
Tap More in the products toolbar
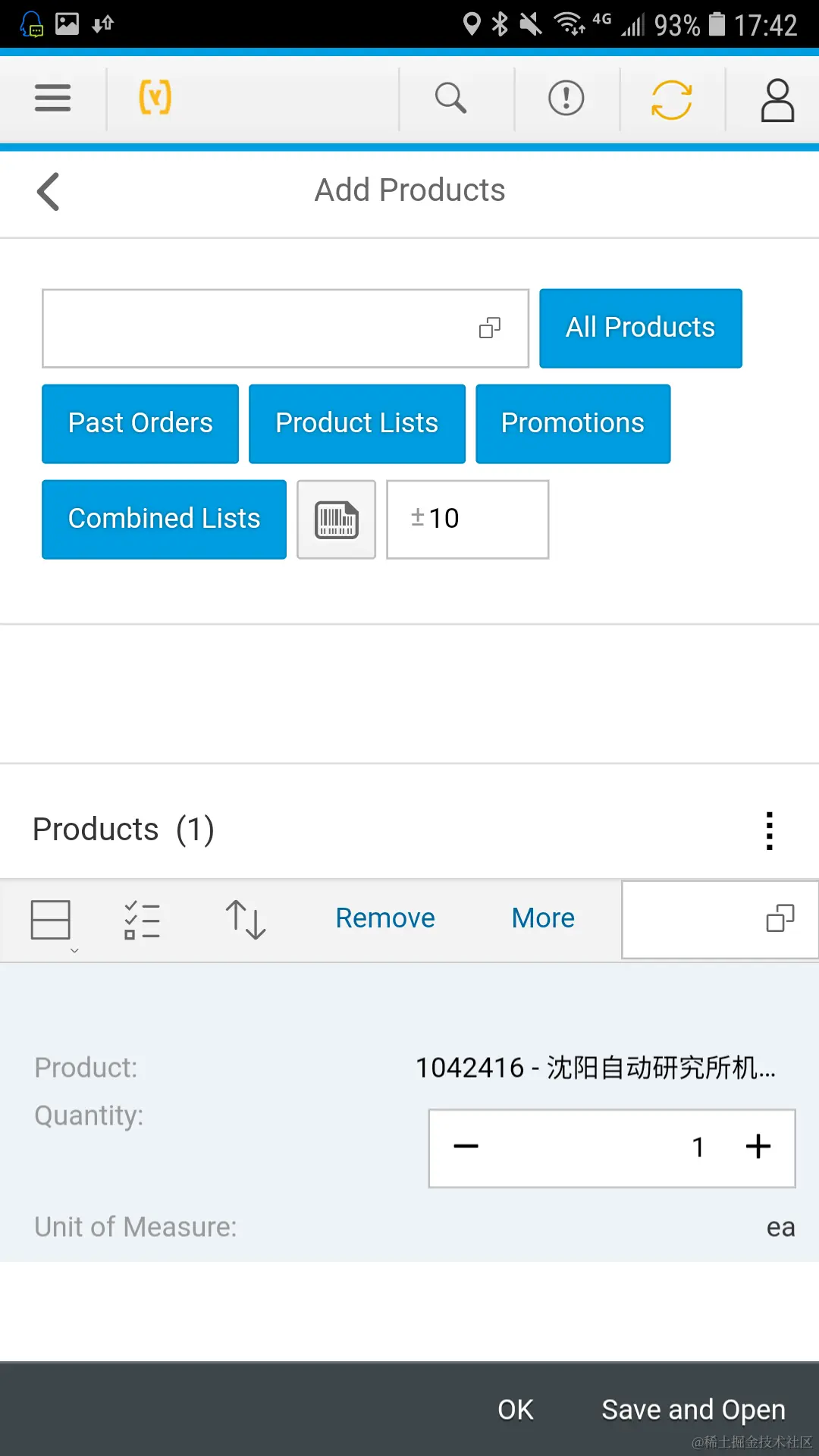pyautogui.click(x=543, y=918)
